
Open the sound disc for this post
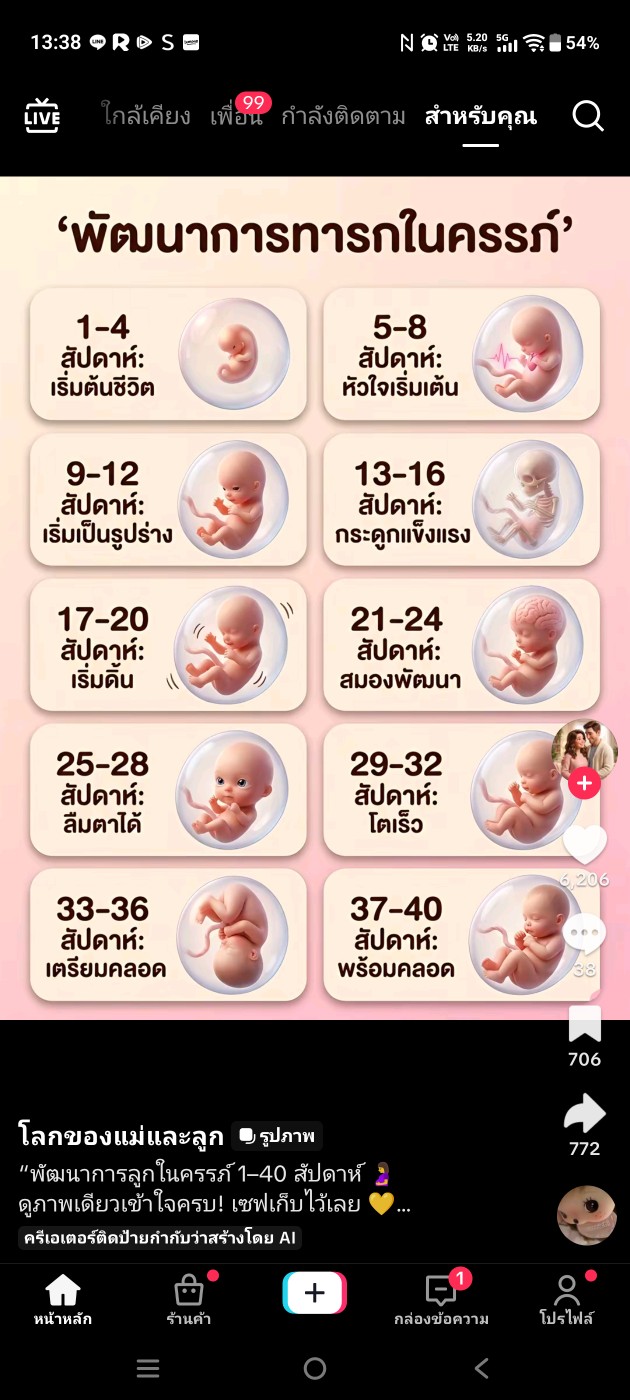586,1215
